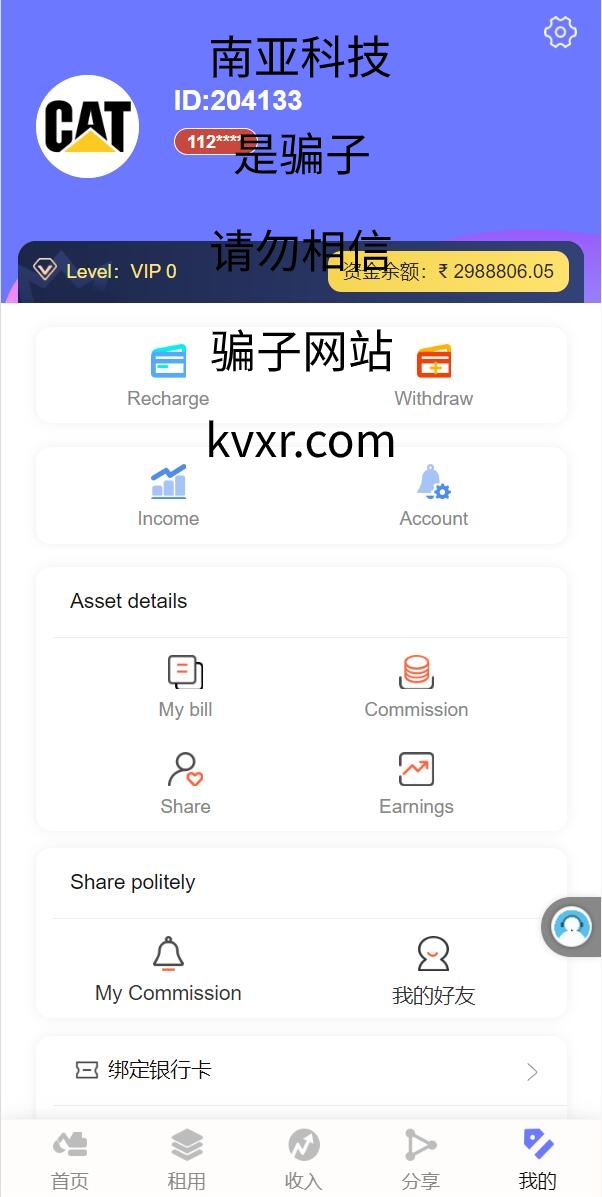Viewport: 602px width, 1197px height.
Task: Open My bill under Asset details
Action: [185, 687]
